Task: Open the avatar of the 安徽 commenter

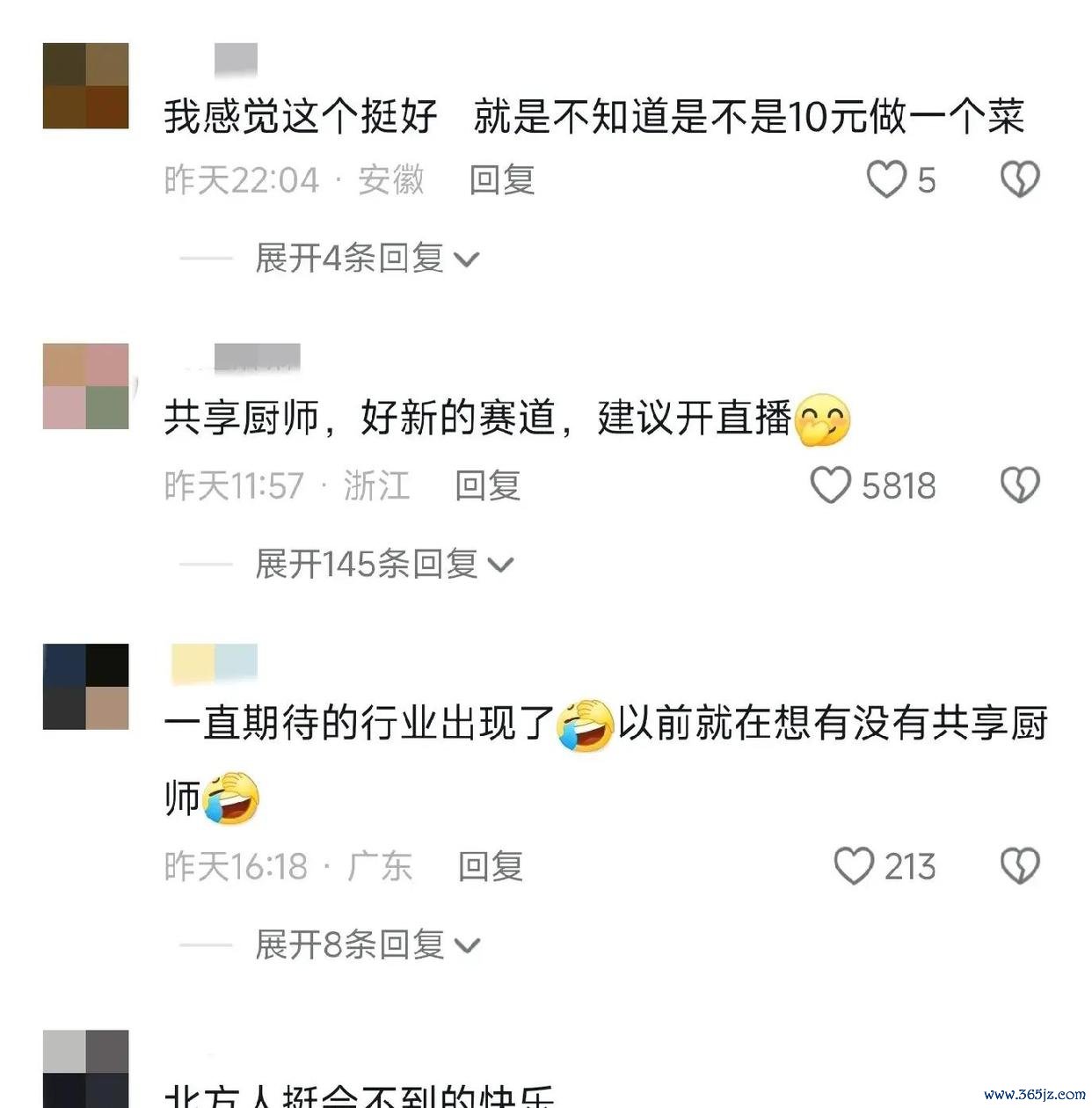Action: pyautogui.click(x=86, y=86)
